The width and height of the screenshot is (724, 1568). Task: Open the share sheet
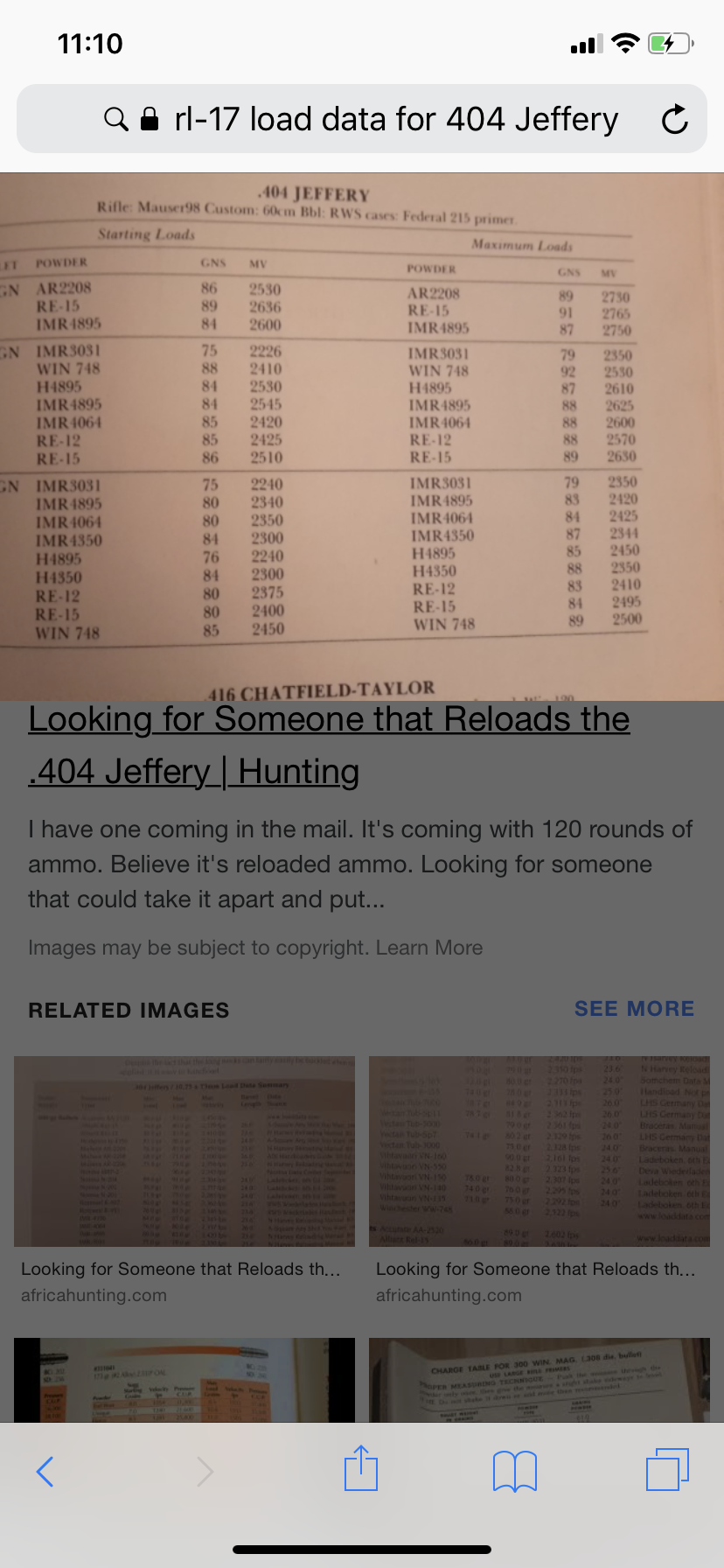click(x=361, y=1468)
